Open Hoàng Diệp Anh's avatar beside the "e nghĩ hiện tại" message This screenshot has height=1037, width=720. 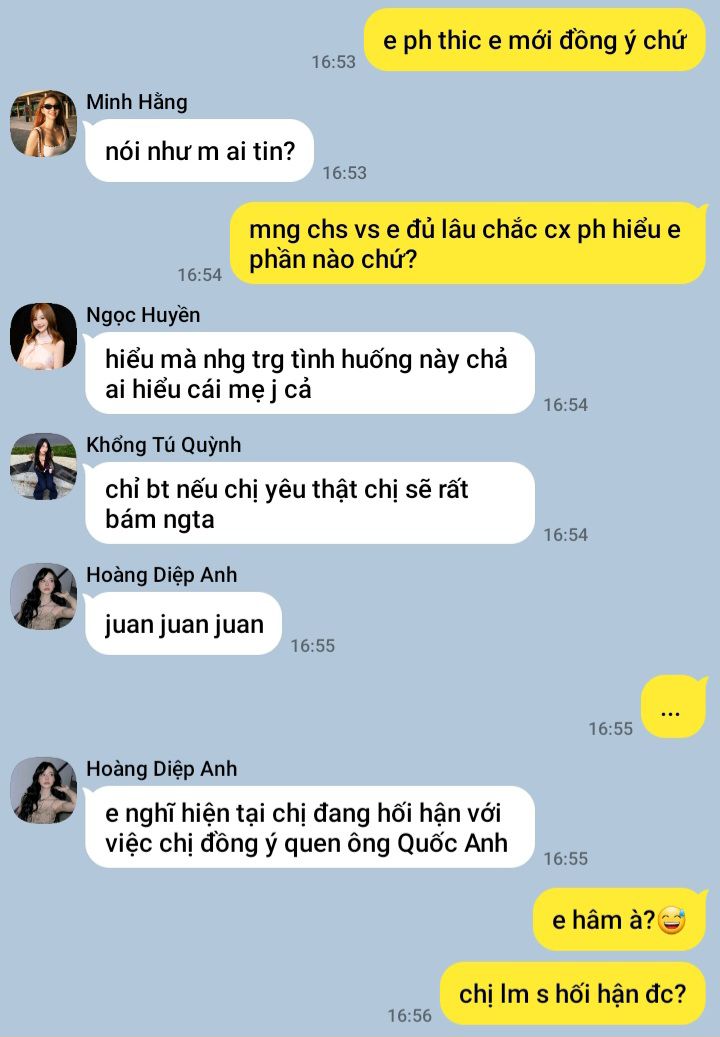coord(43,791)
